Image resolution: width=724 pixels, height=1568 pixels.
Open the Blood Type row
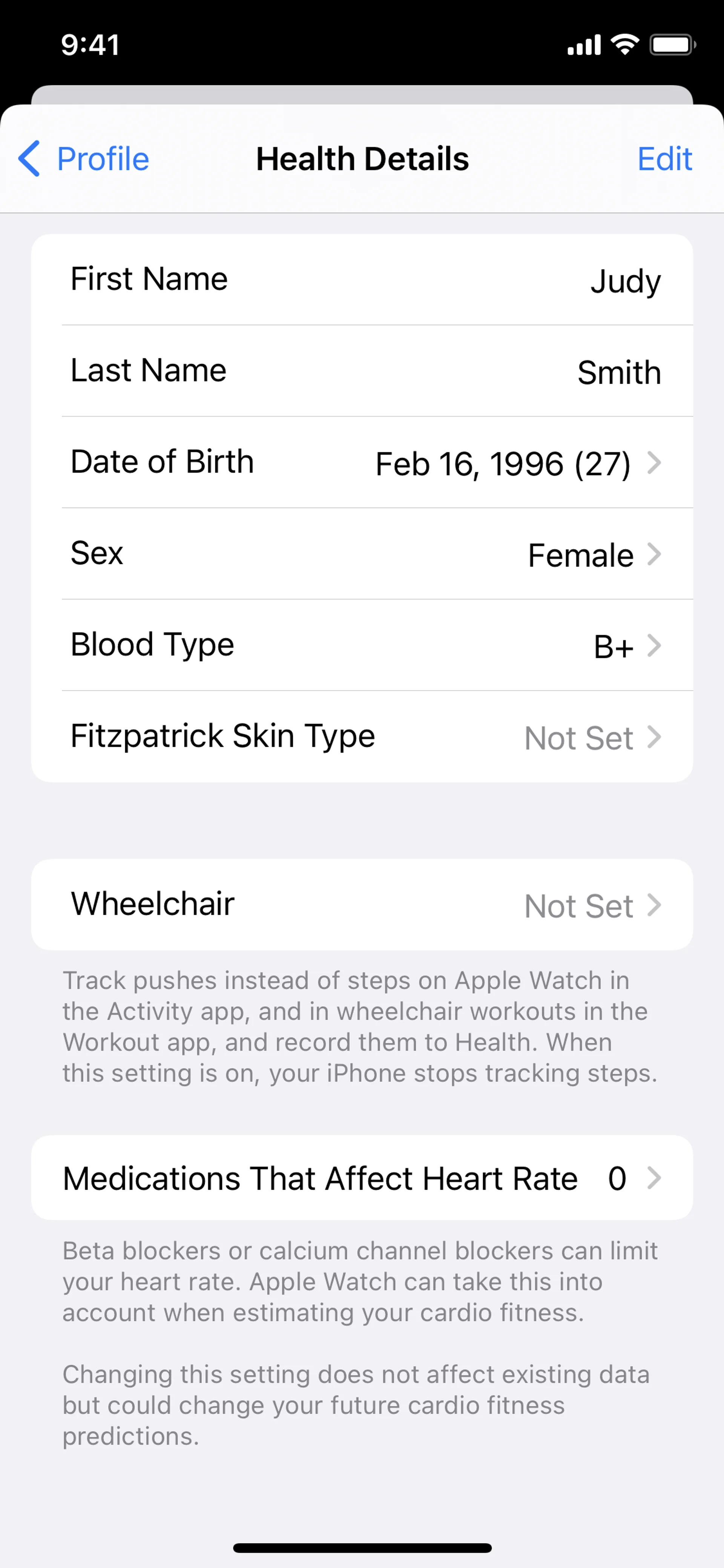click(x=362, y=645)
